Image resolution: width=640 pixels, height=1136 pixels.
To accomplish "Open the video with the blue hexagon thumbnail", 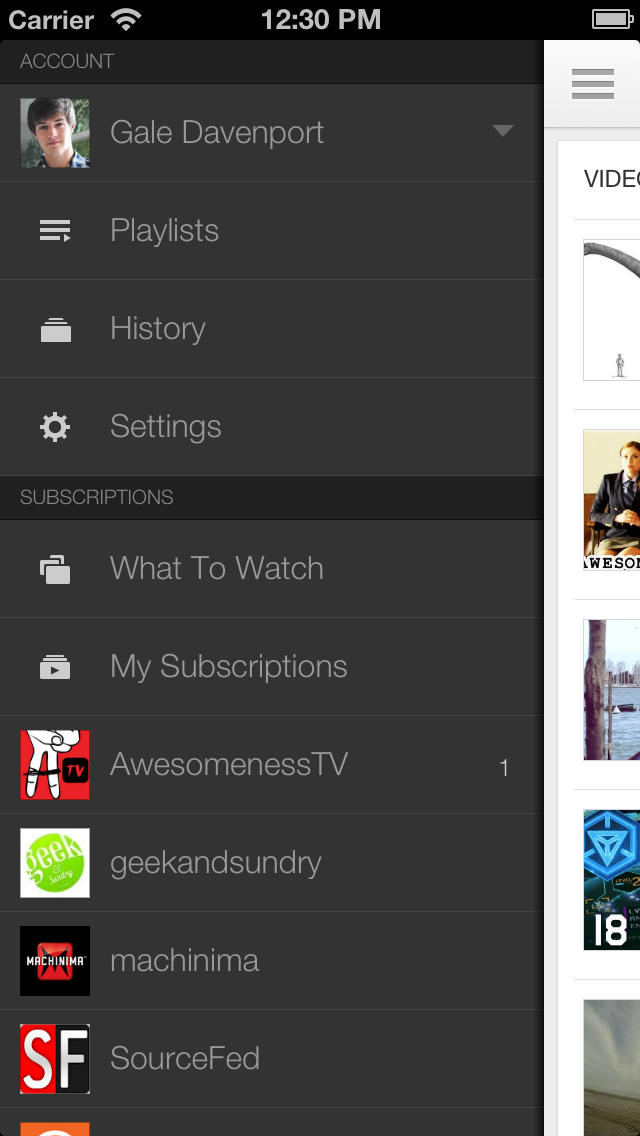I will tap(612, 880).
